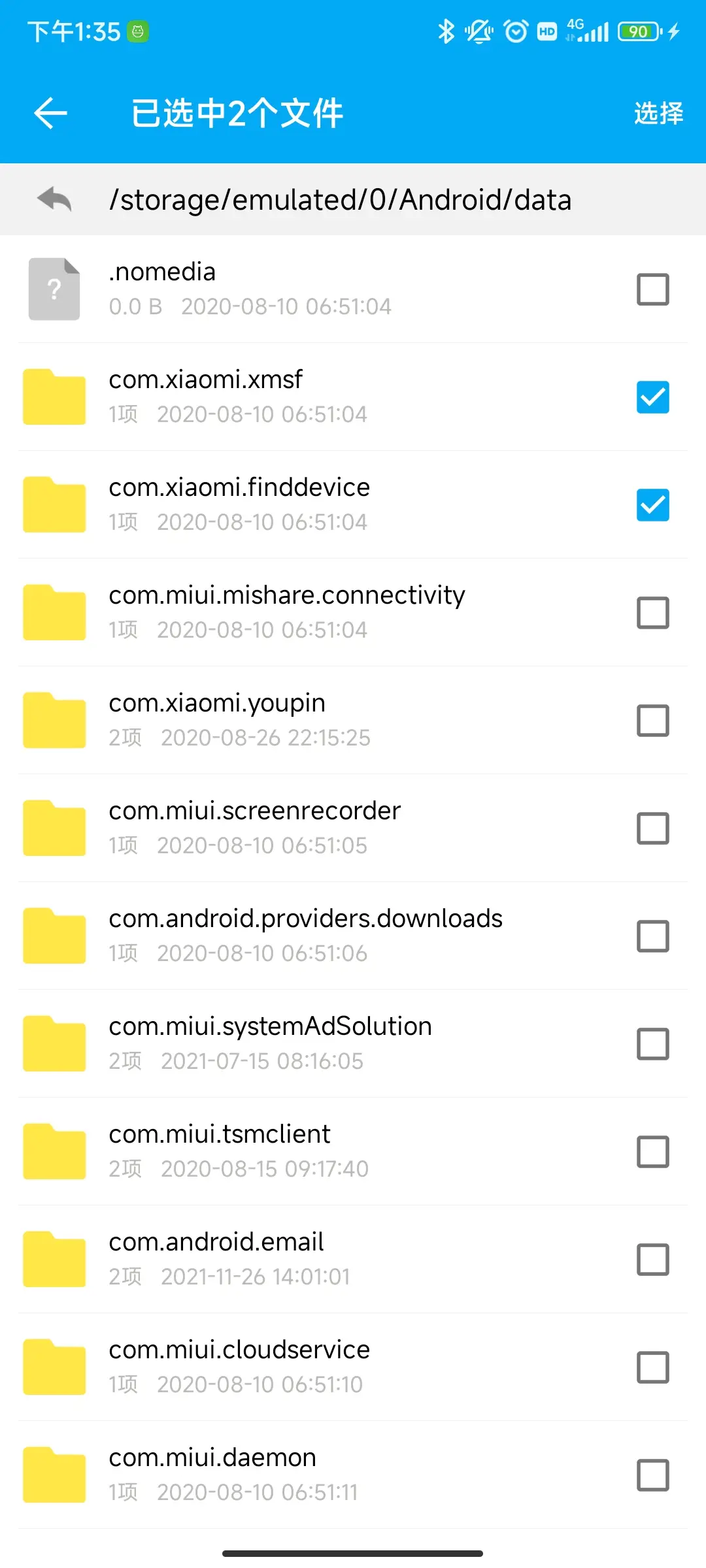Viewport: 706px width, 1568px height.
Task: Open the com.android.email folder
Action: click(261, 1259)
